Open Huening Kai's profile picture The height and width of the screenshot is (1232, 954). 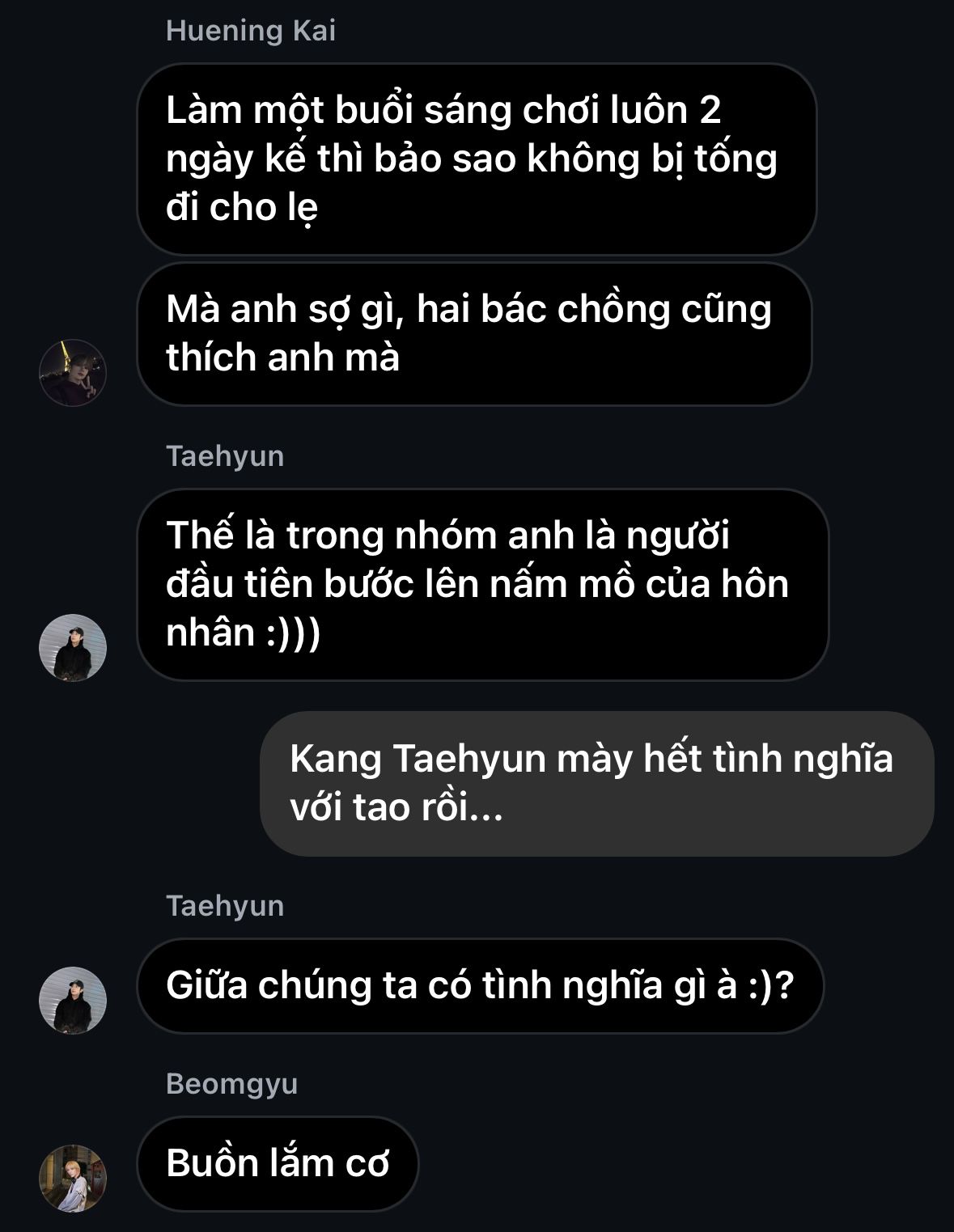click(73, 372)
